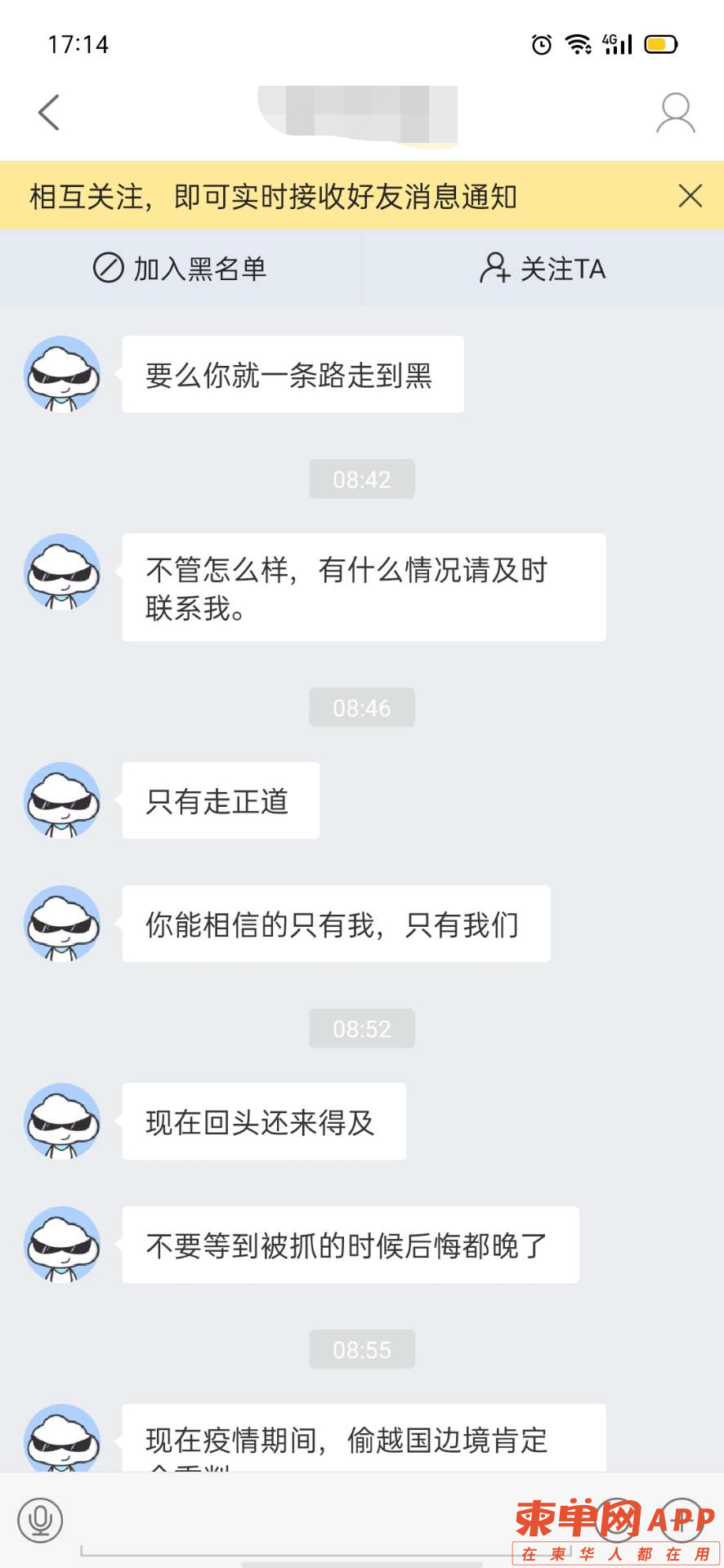The image size is (724, 1568).
Task: Tap 加入黑名单 to block this user
Action: tap(181, 268)
